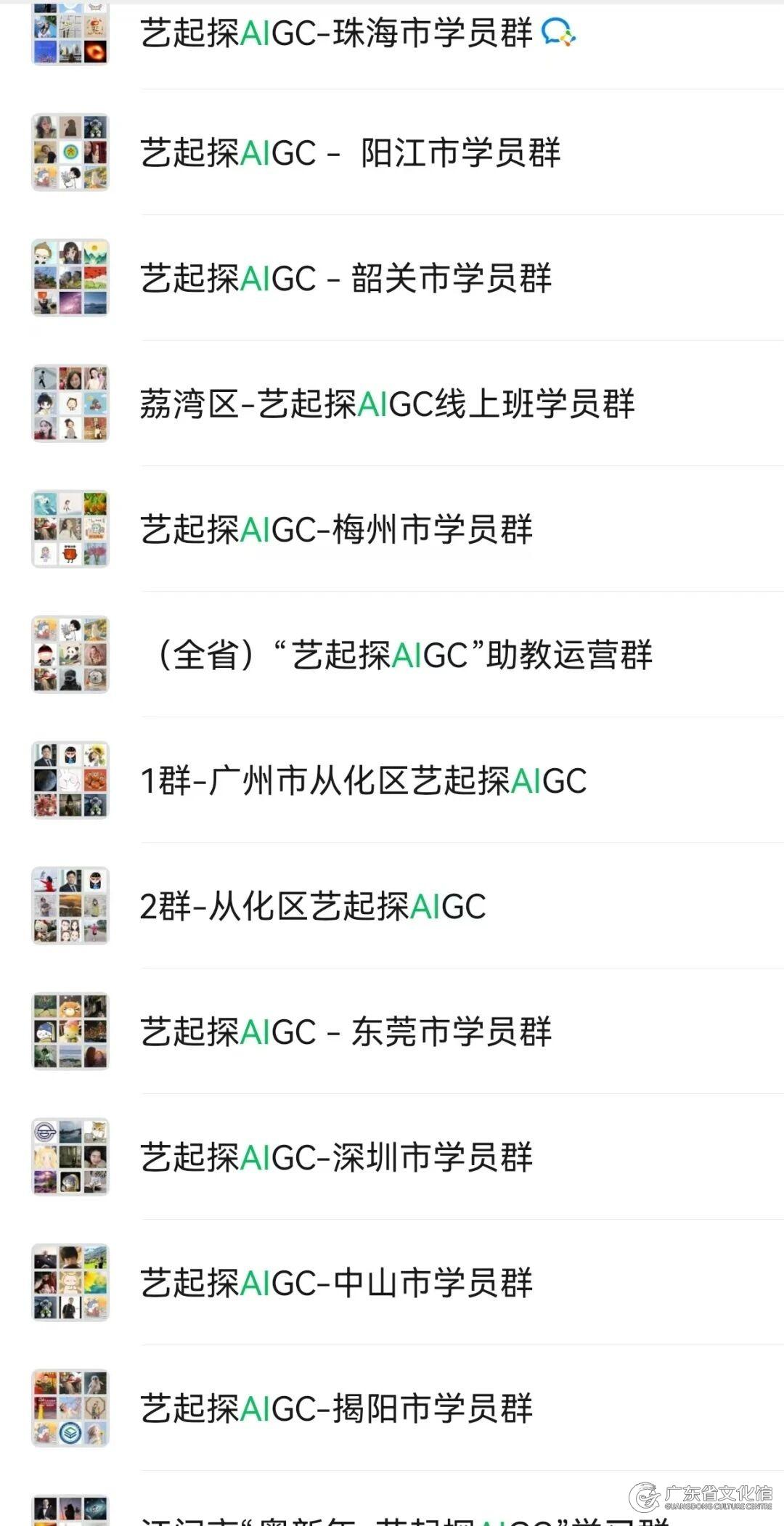Viewport: 784px width, 1526px height.
Task: Open the 艺起探AIGC-珠海市学员群 group chat
Action: point(336,33)
